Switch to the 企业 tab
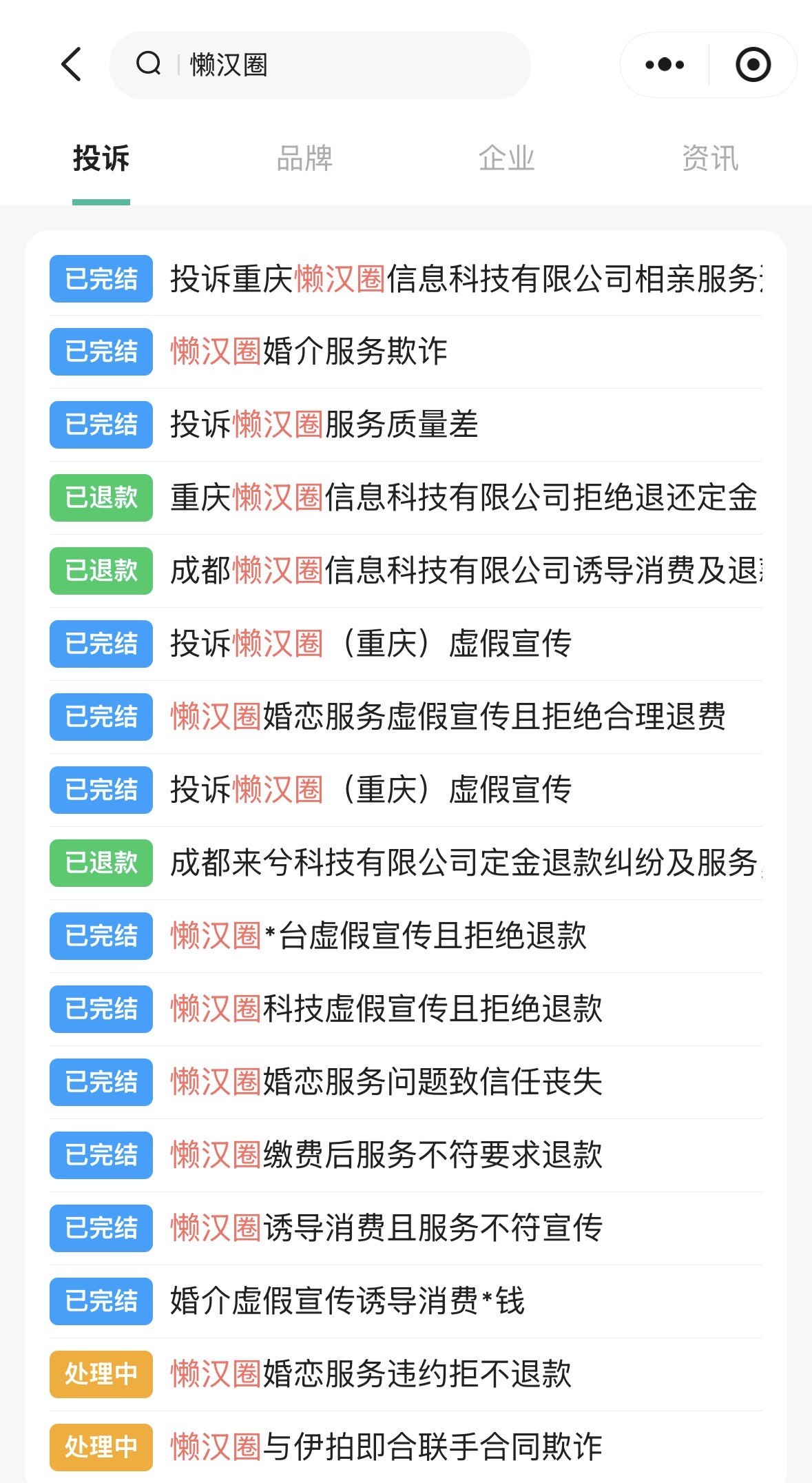This screenshot has width=812, height=1483. pyautogui.click(x=508, y=158)
